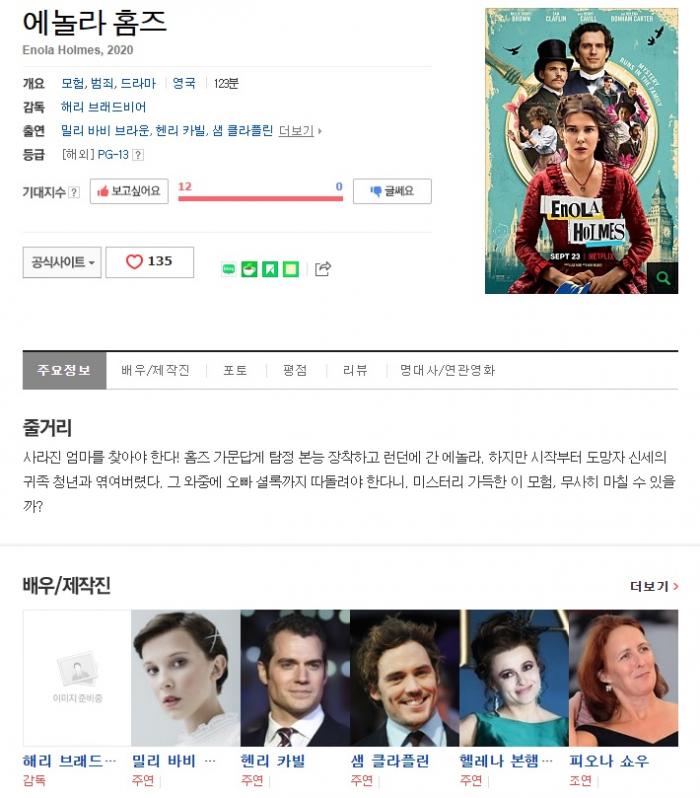Open PG-13 rating help icon

(138, 155)
